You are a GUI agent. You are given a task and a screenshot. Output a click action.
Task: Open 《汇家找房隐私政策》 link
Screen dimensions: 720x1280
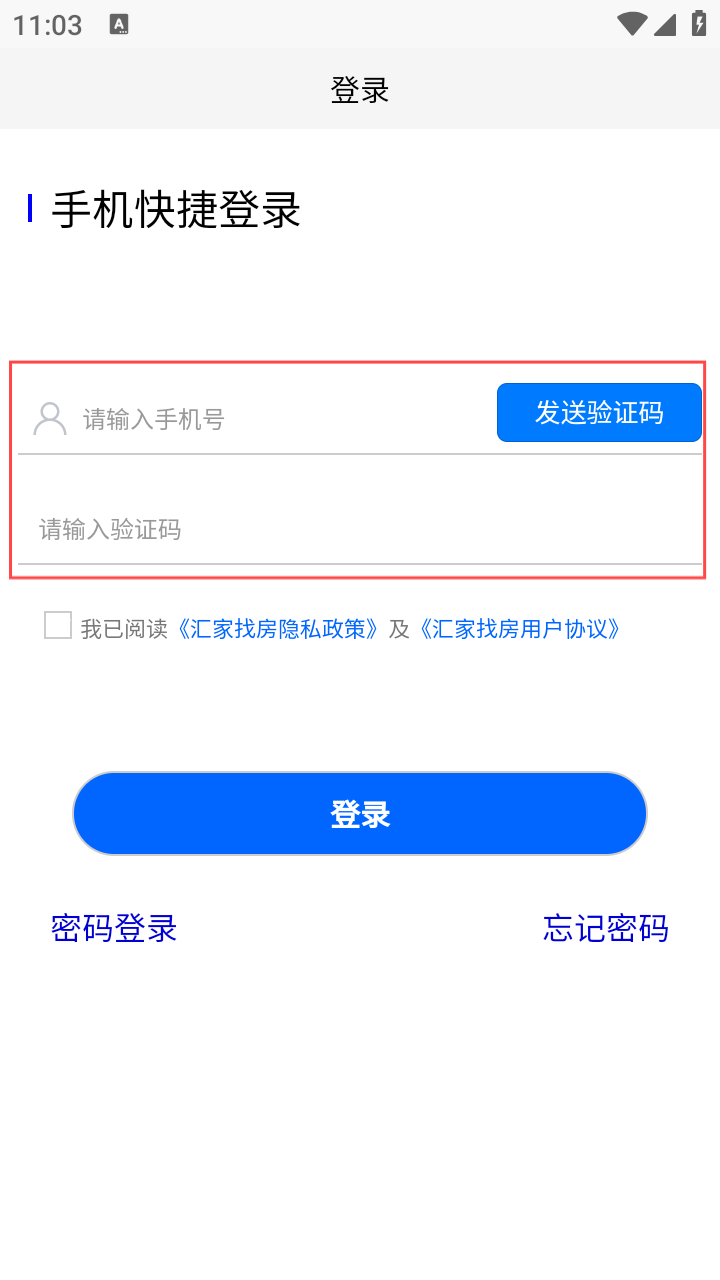276,629
